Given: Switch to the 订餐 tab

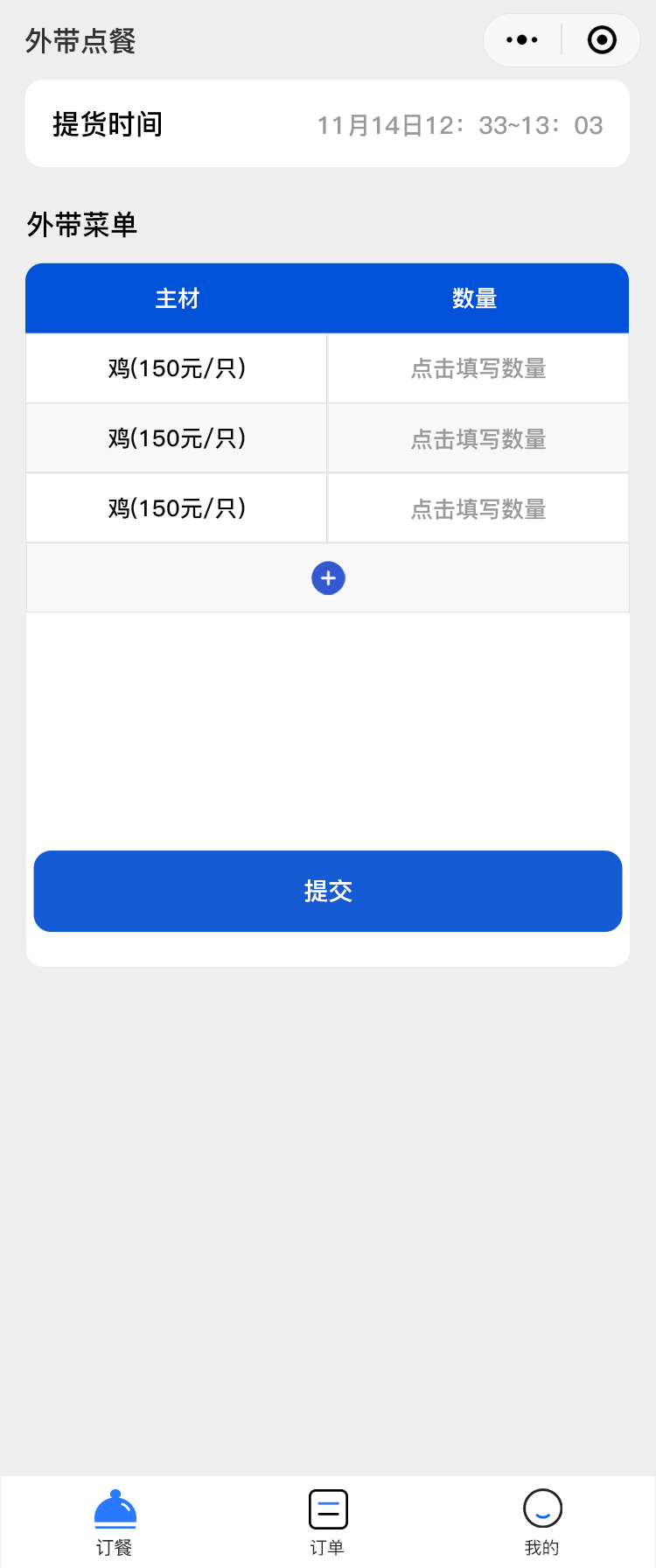Looking at the screenshot, I should (115, 1522).
